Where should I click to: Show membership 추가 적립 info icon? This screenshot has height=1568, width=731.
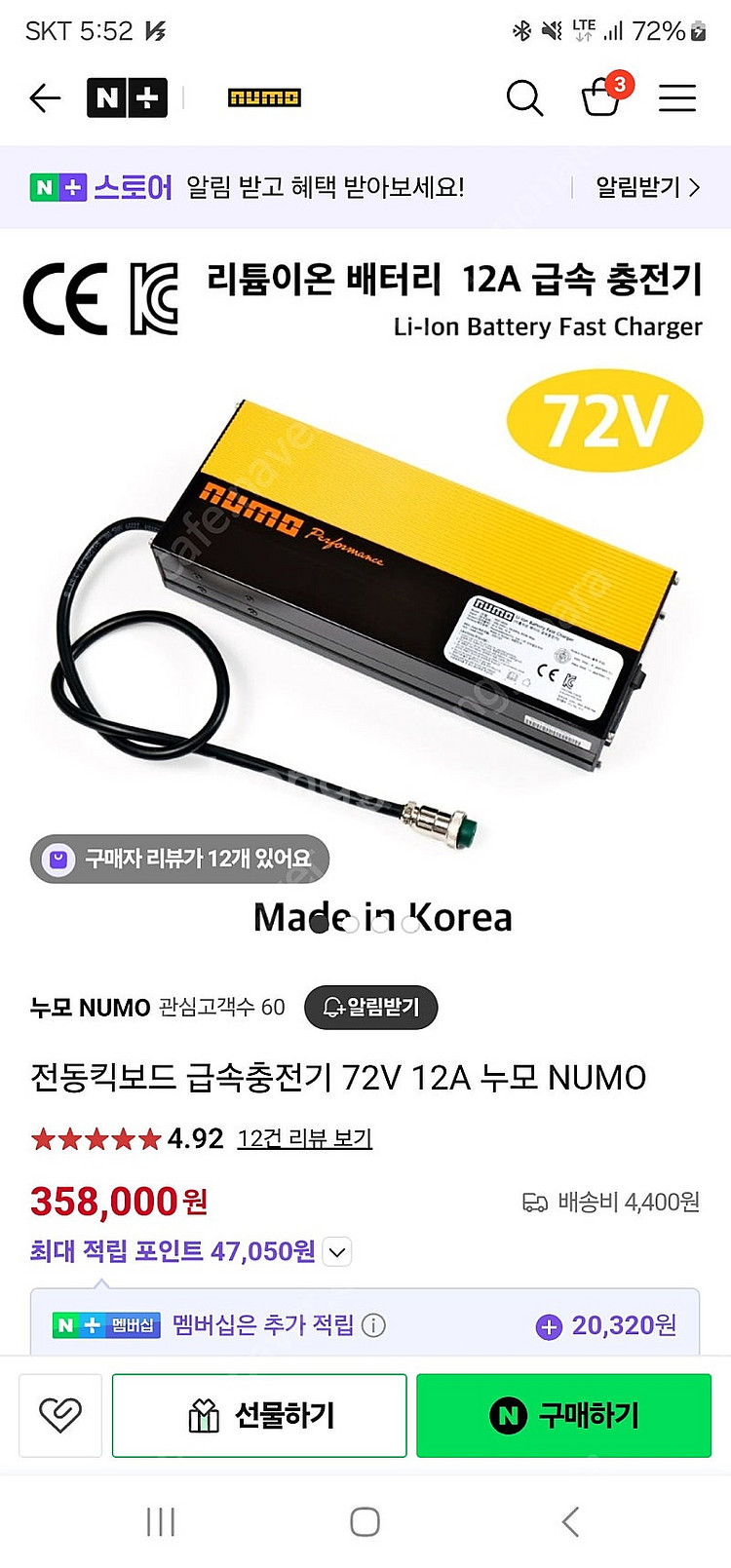(373, 1325)
